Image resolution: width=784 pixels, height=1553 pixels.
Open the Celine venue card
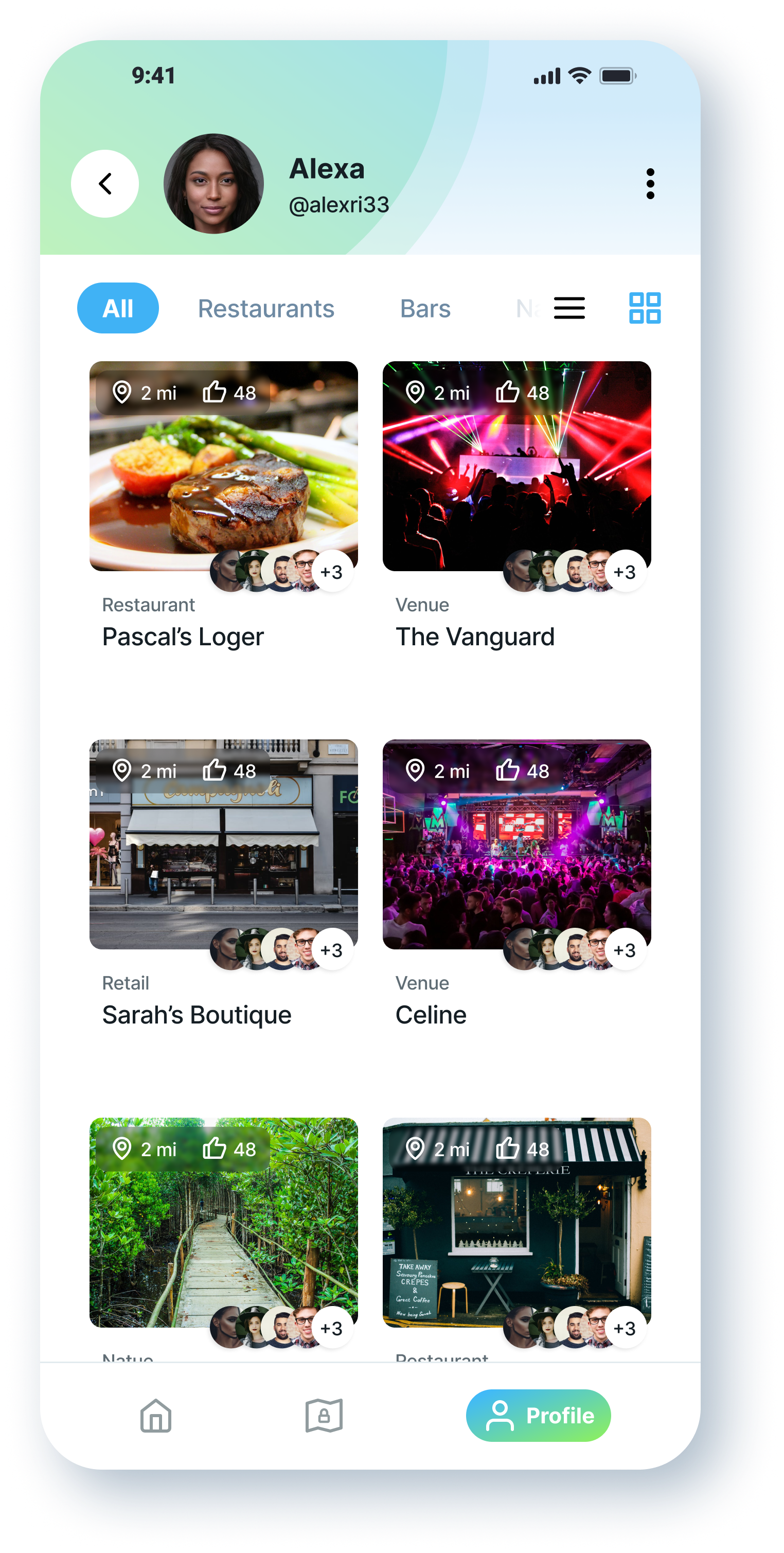coord(516,844)
